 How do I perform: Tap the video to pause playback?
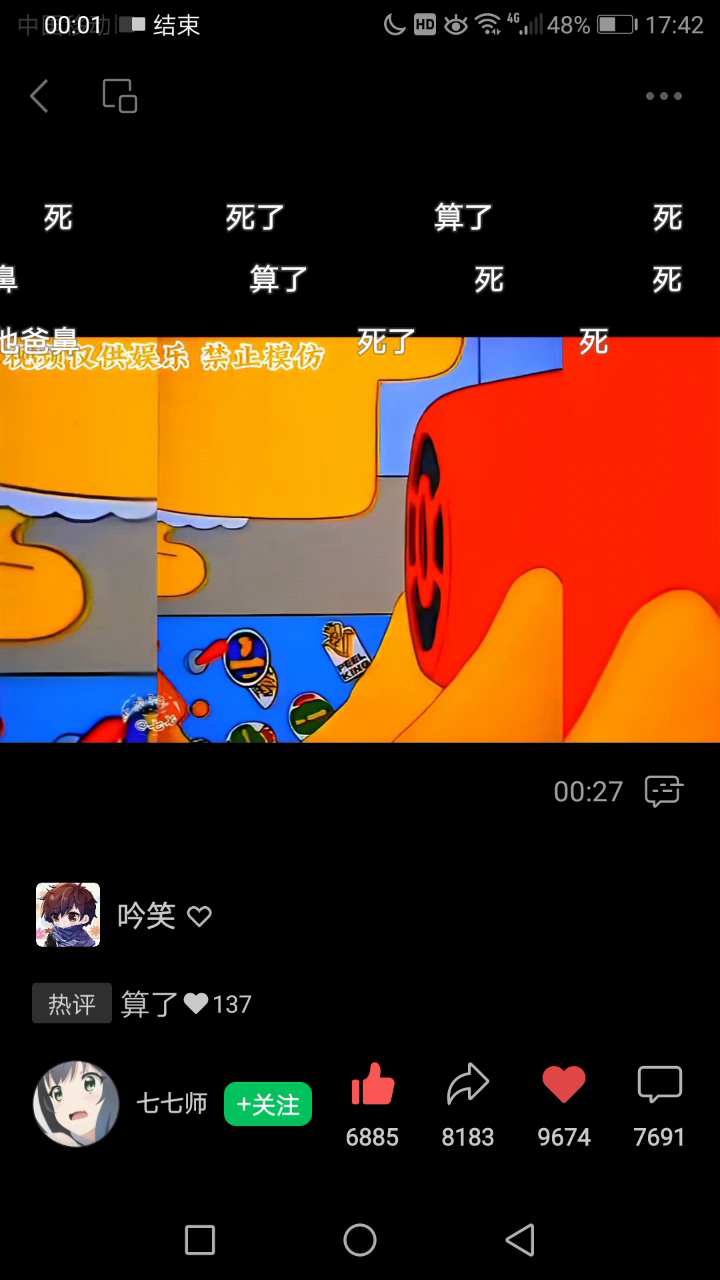360,540
